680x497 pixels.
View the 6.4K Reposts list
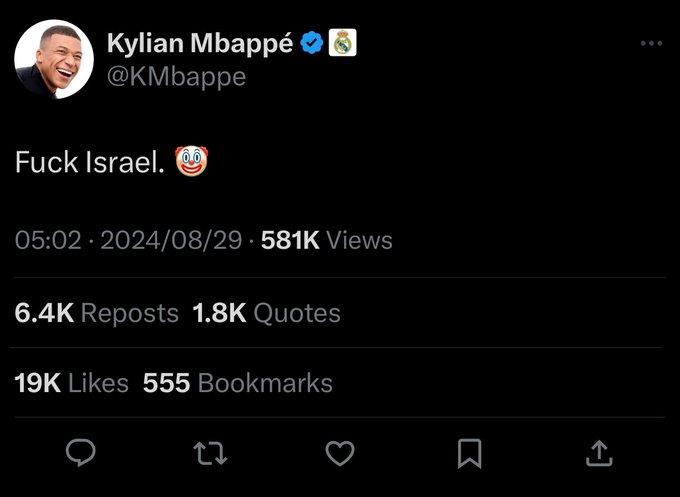click(x=97, y=313)
